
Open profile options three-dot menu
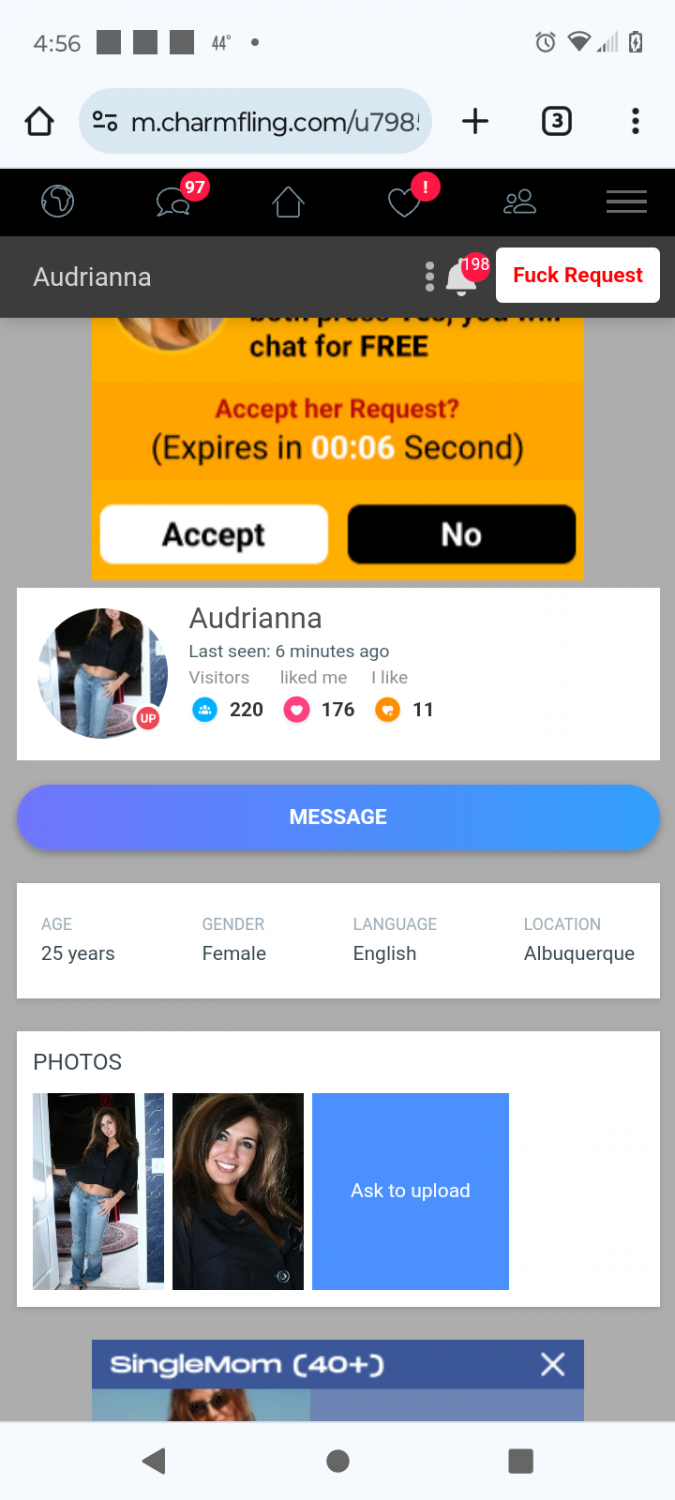click(429, 276)
